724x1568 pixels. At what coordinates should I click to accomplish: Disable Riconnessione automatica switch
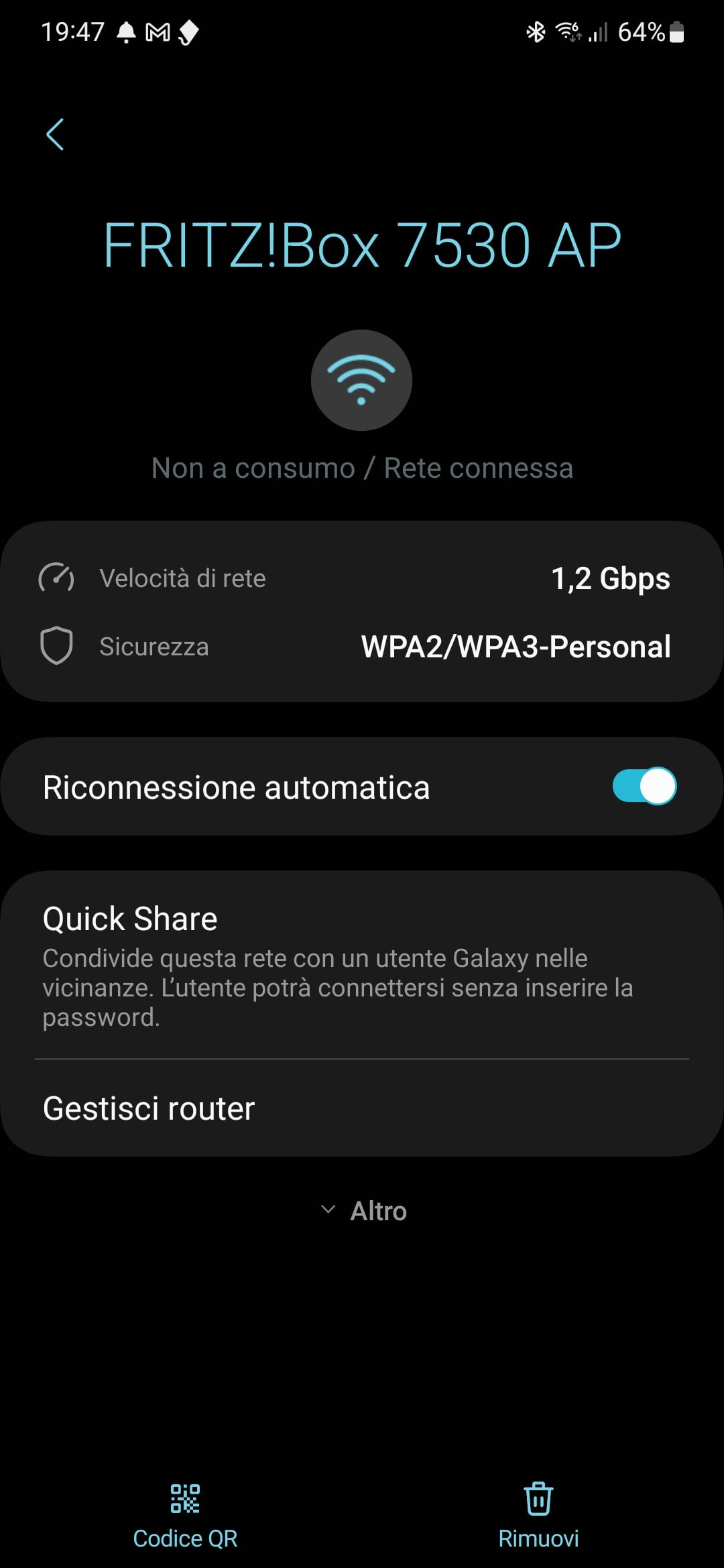coord(644,786)
